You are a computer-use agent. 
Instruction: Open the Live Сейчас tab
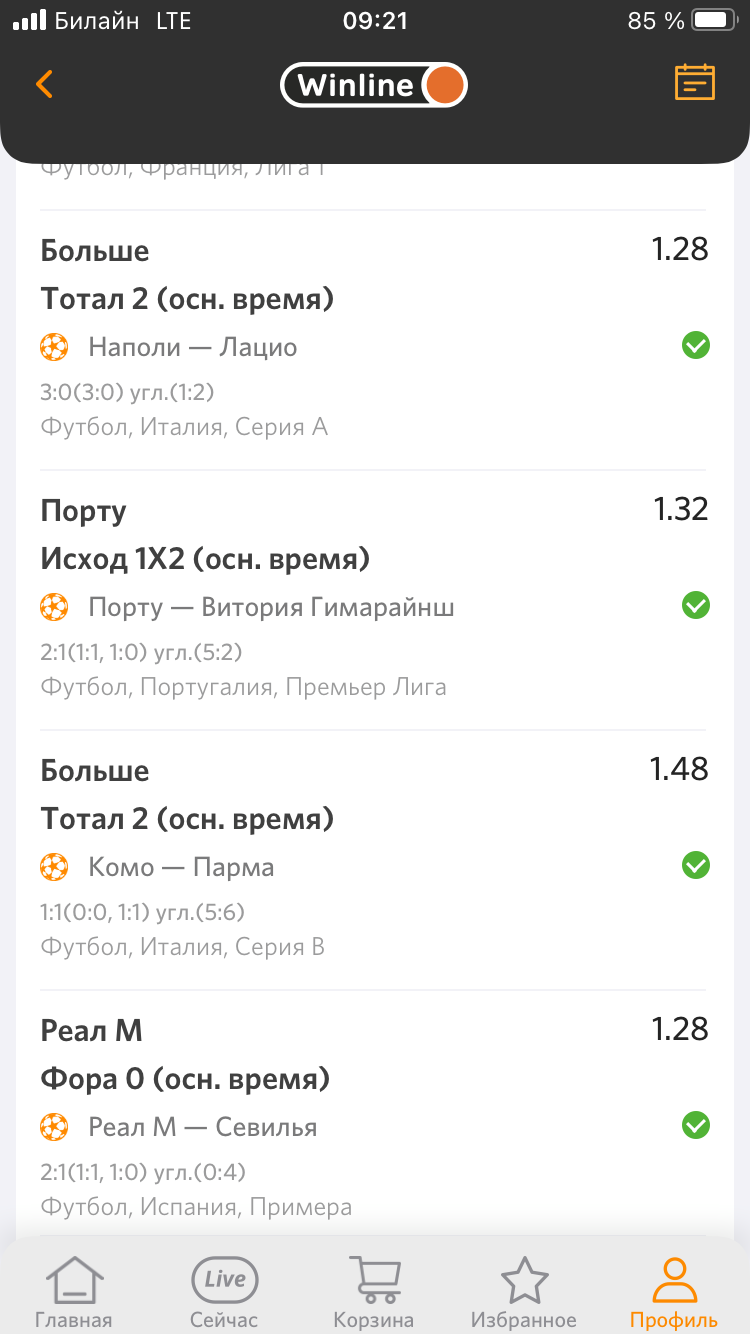pyautogui.click(x=224, y=1291)
